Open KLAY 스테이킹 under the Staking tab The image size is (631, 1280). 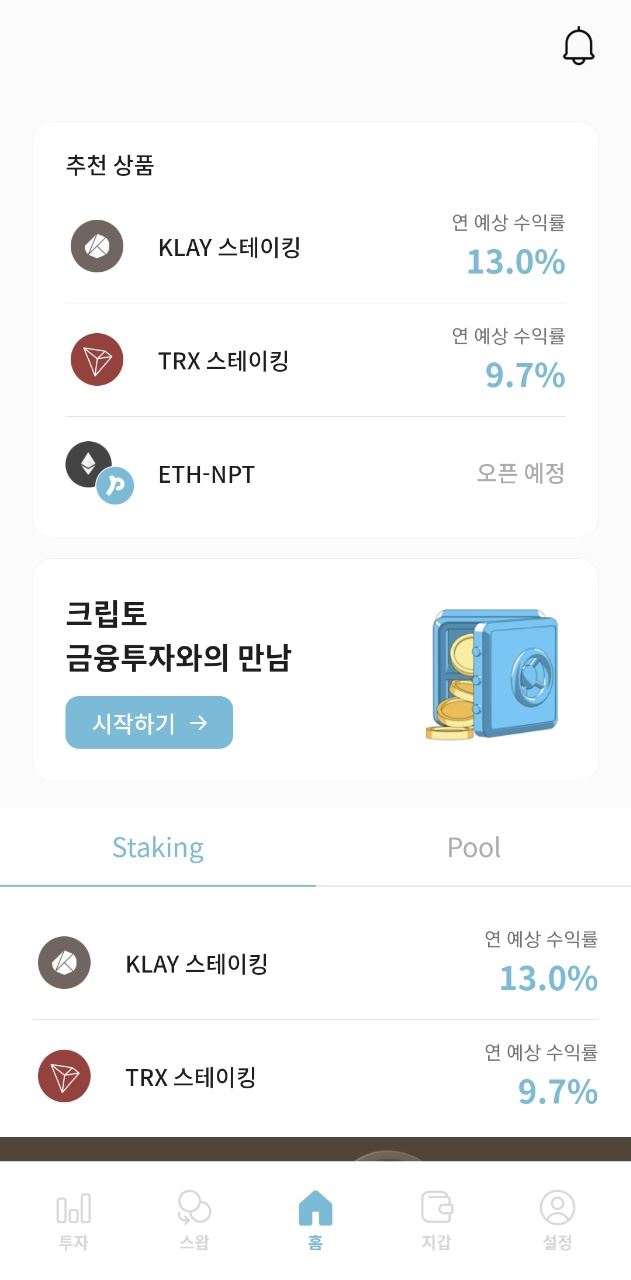315,964
